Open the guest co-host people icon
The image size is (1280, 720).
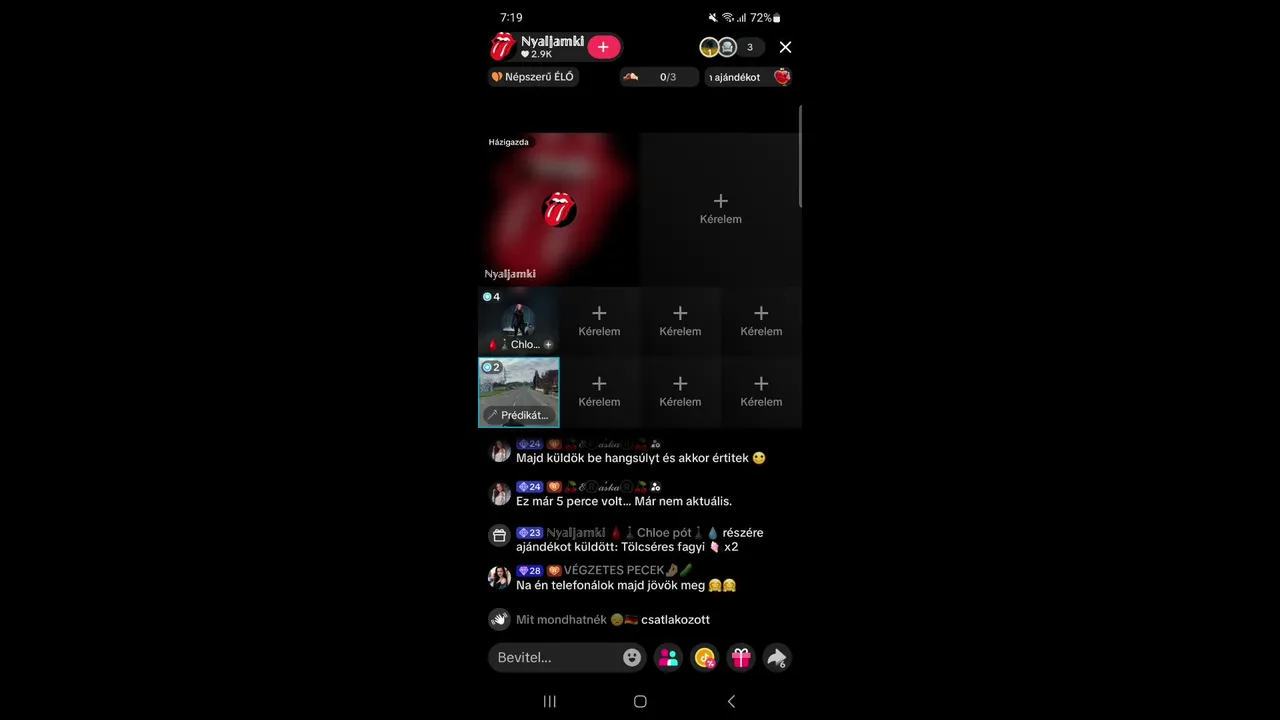tap(668, 657)
